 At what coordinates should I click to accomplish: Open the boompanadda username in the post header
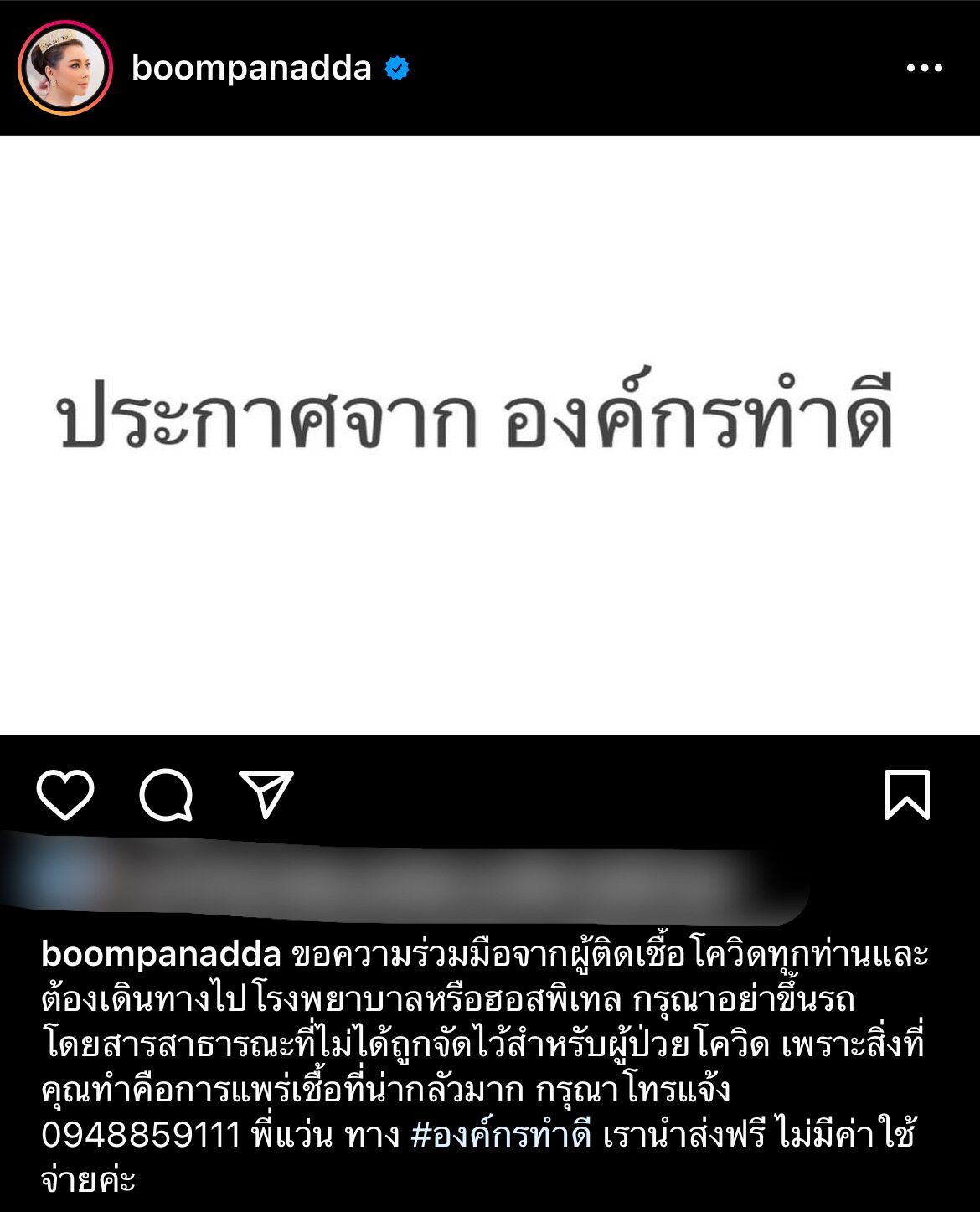point(251,68)
